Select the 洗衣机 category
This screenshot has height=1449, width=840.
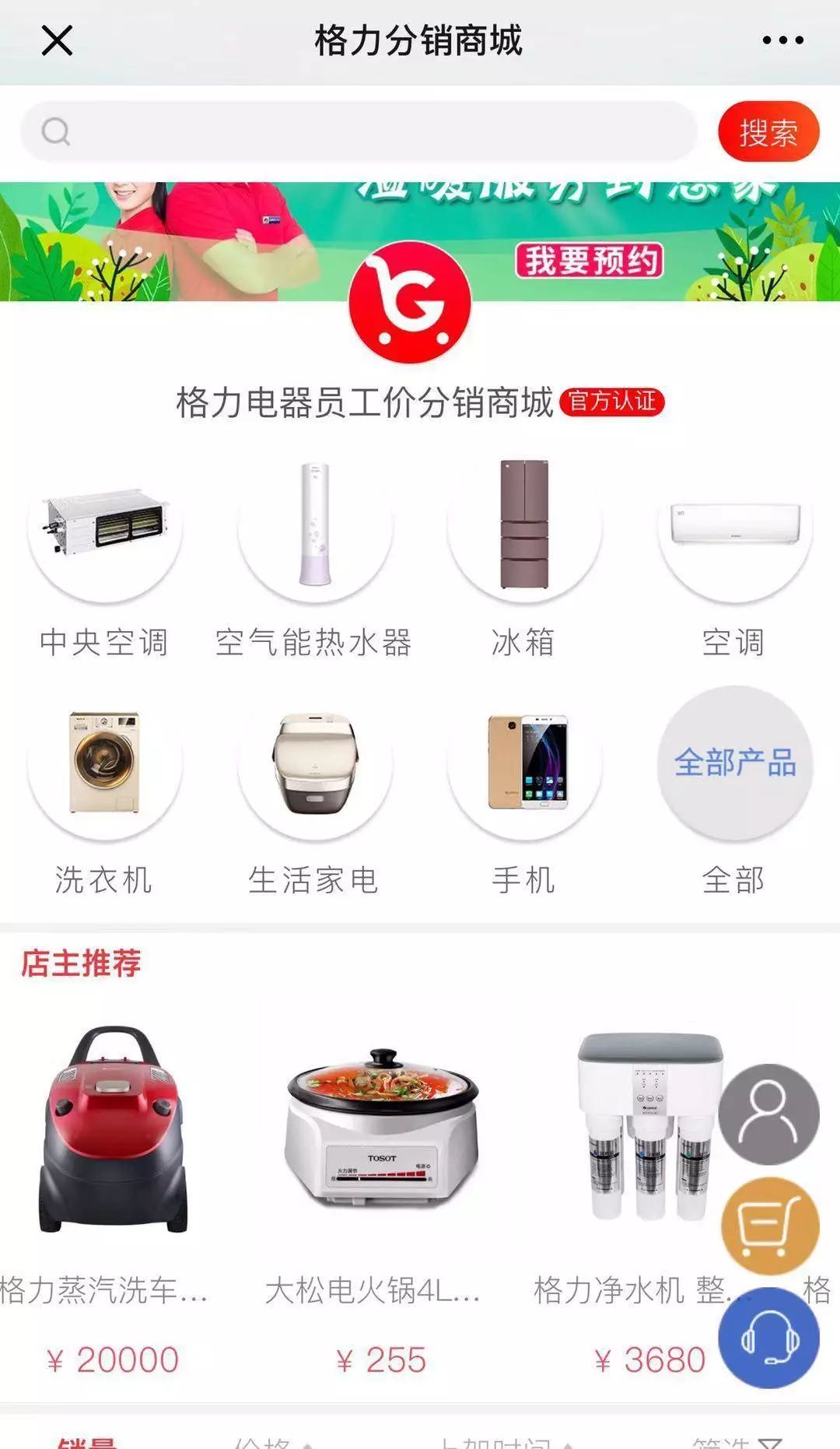[x=105, y=798]
